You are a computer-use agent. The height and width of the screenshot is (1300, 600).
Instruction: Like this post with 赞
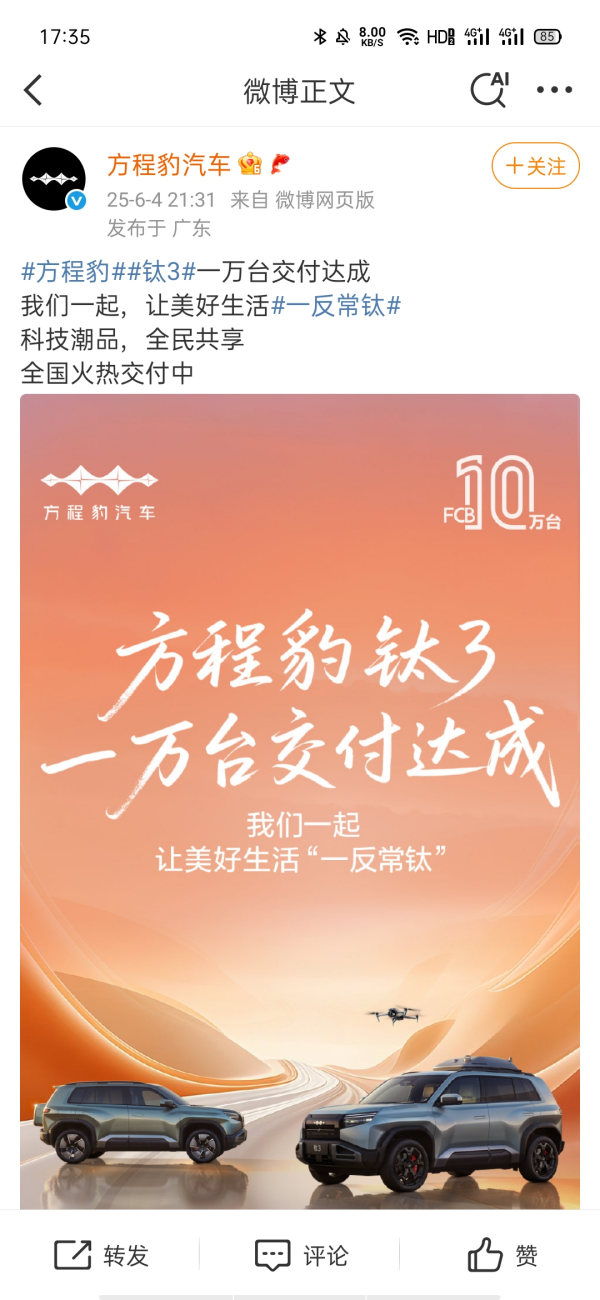pos(502,1255)
